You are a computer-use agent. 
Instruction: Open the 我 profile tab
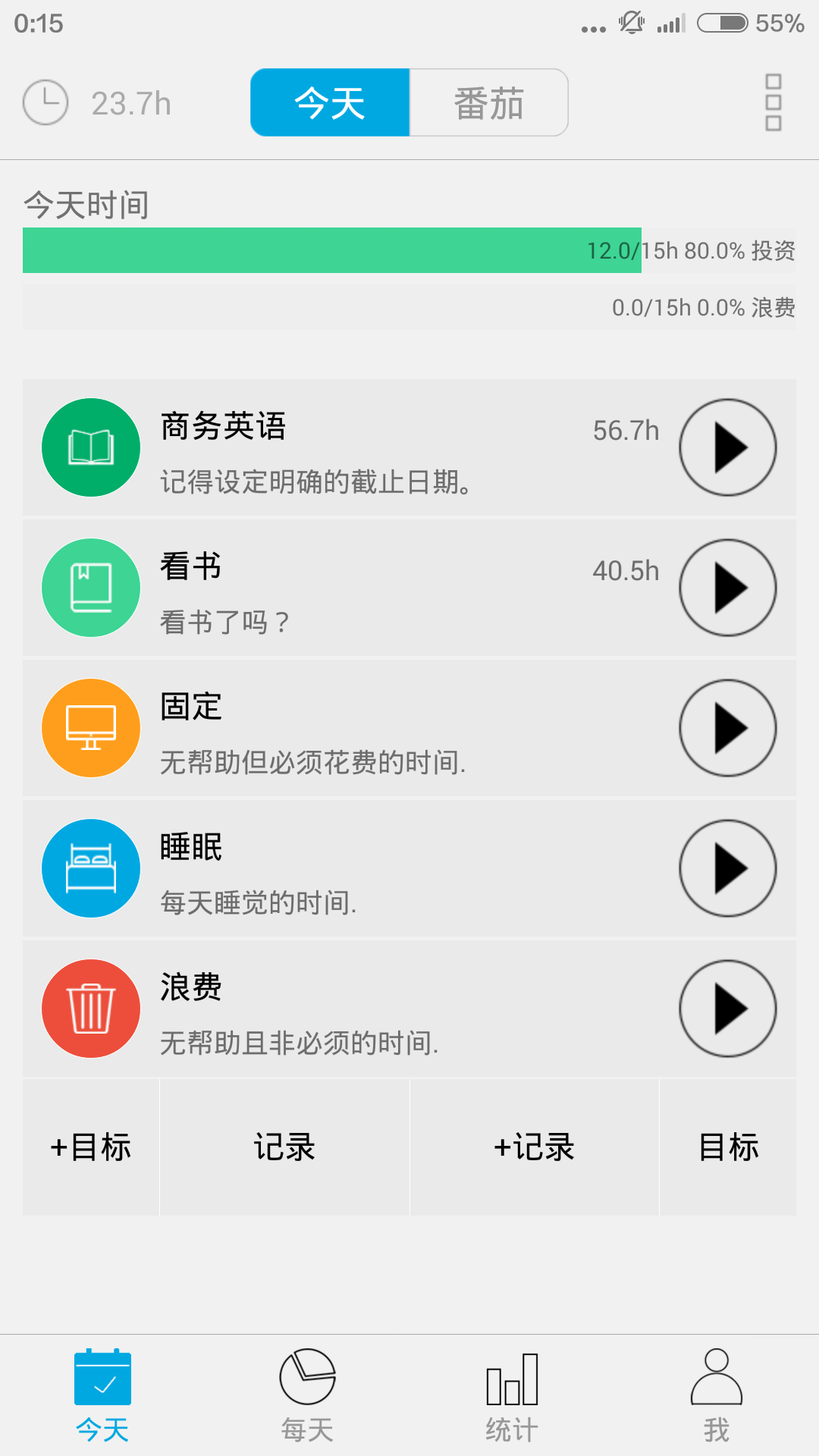pos(717,1395)
